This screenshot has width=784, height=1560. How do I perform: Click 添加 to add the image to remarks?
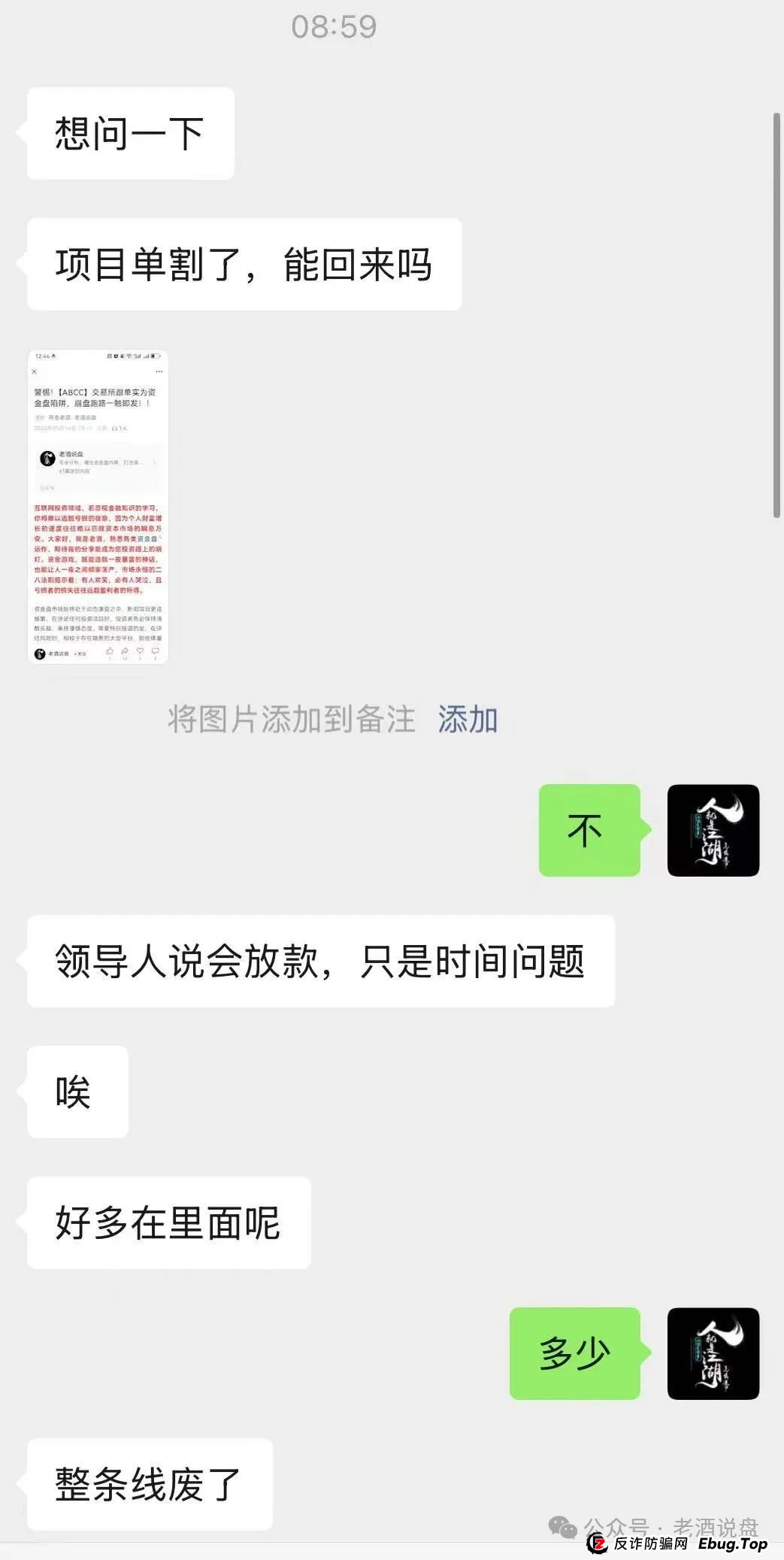point(467,719)
